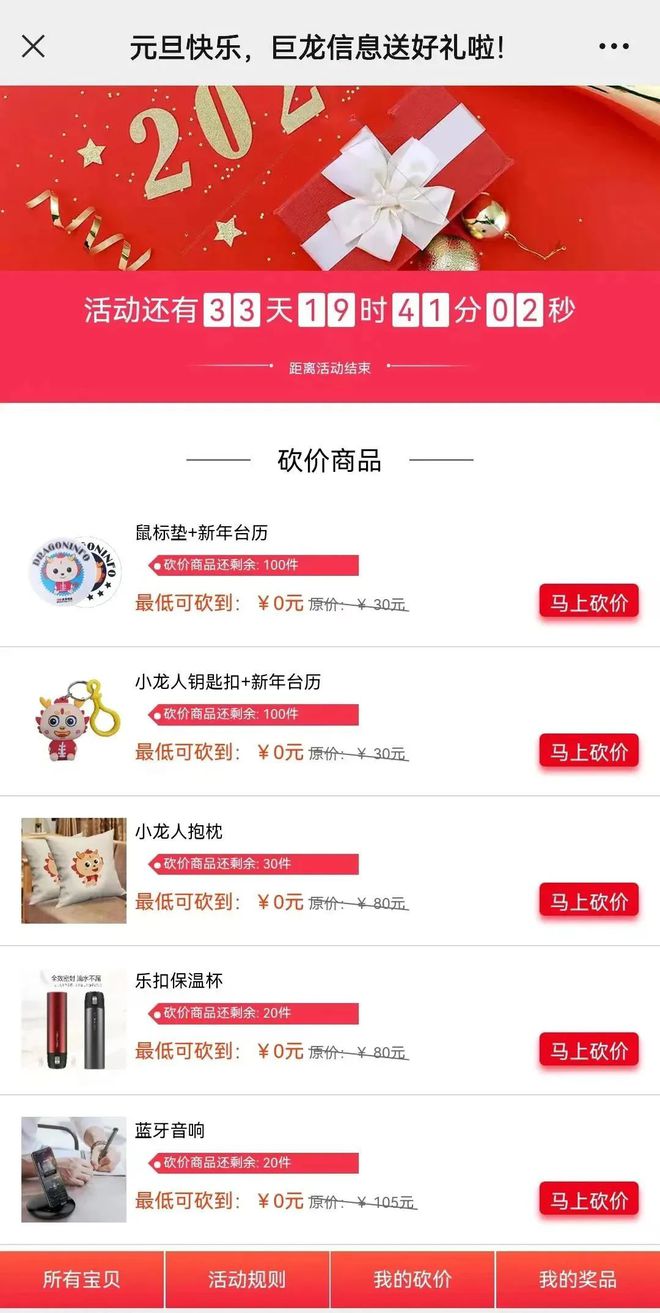Viewport: 660px width, 1313px height.
Task: Open the three-dot overflow menu
Action: coord(613,46)
